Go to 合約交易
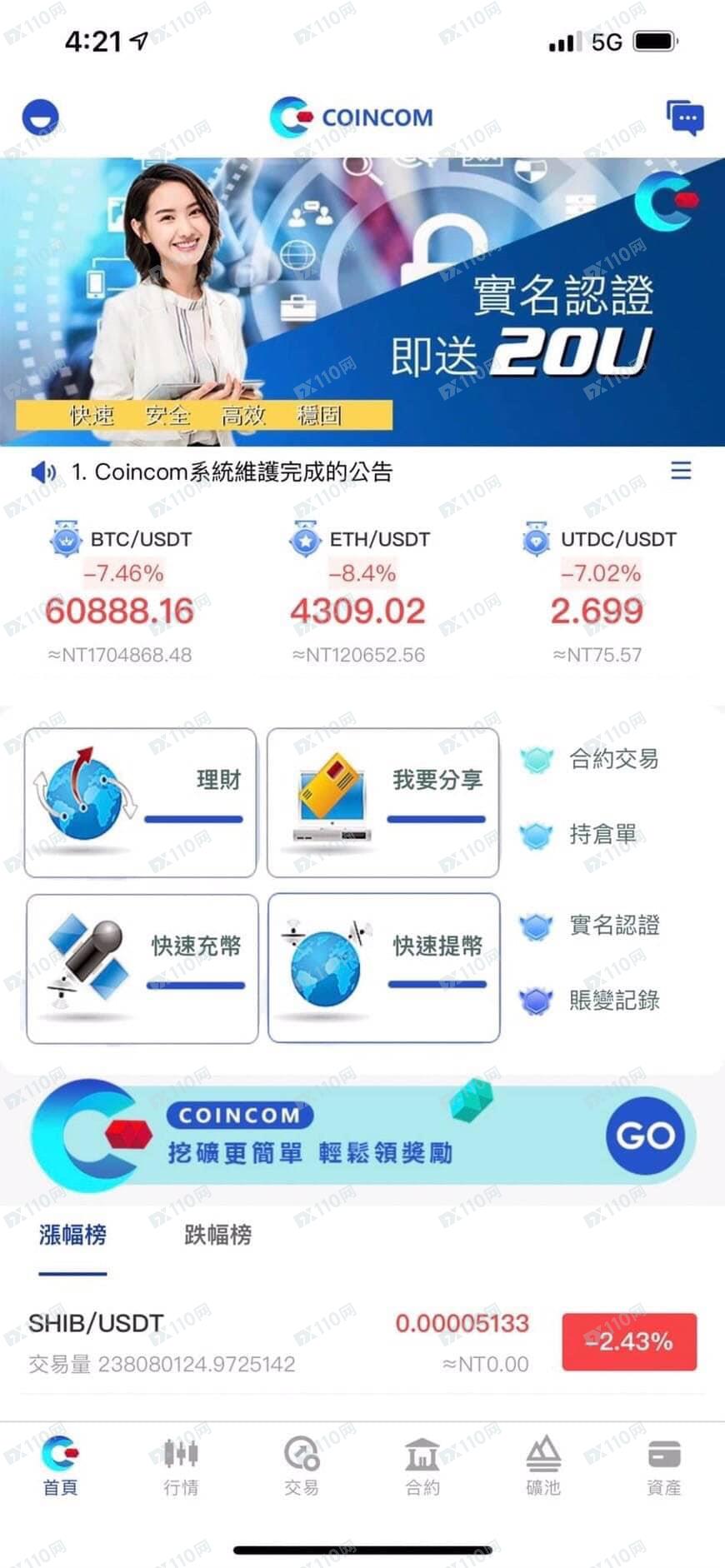 (612, 759)
